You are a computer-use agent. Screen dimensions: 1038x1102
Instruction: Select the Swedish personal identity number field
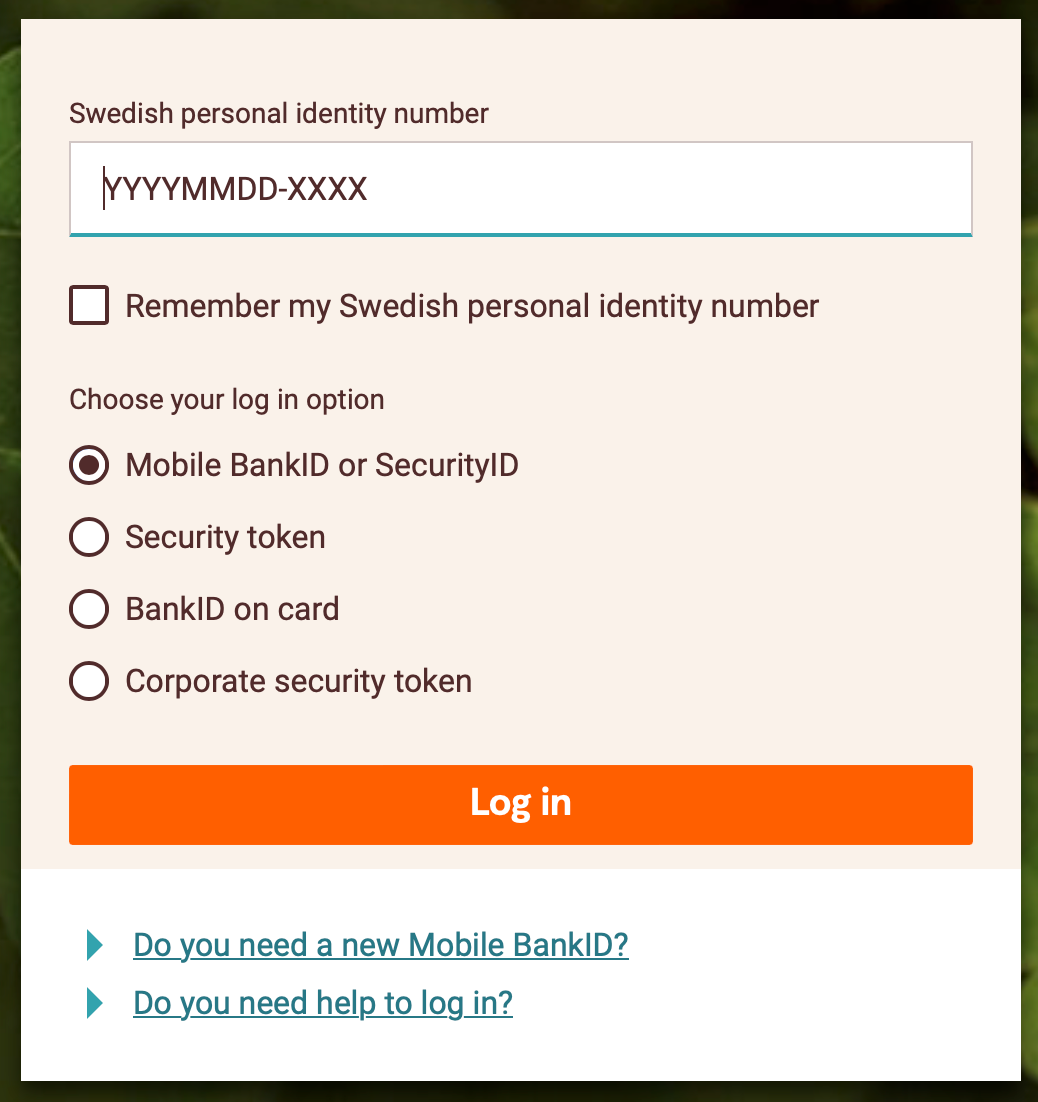pyautogui.click(x=520, y=188)
